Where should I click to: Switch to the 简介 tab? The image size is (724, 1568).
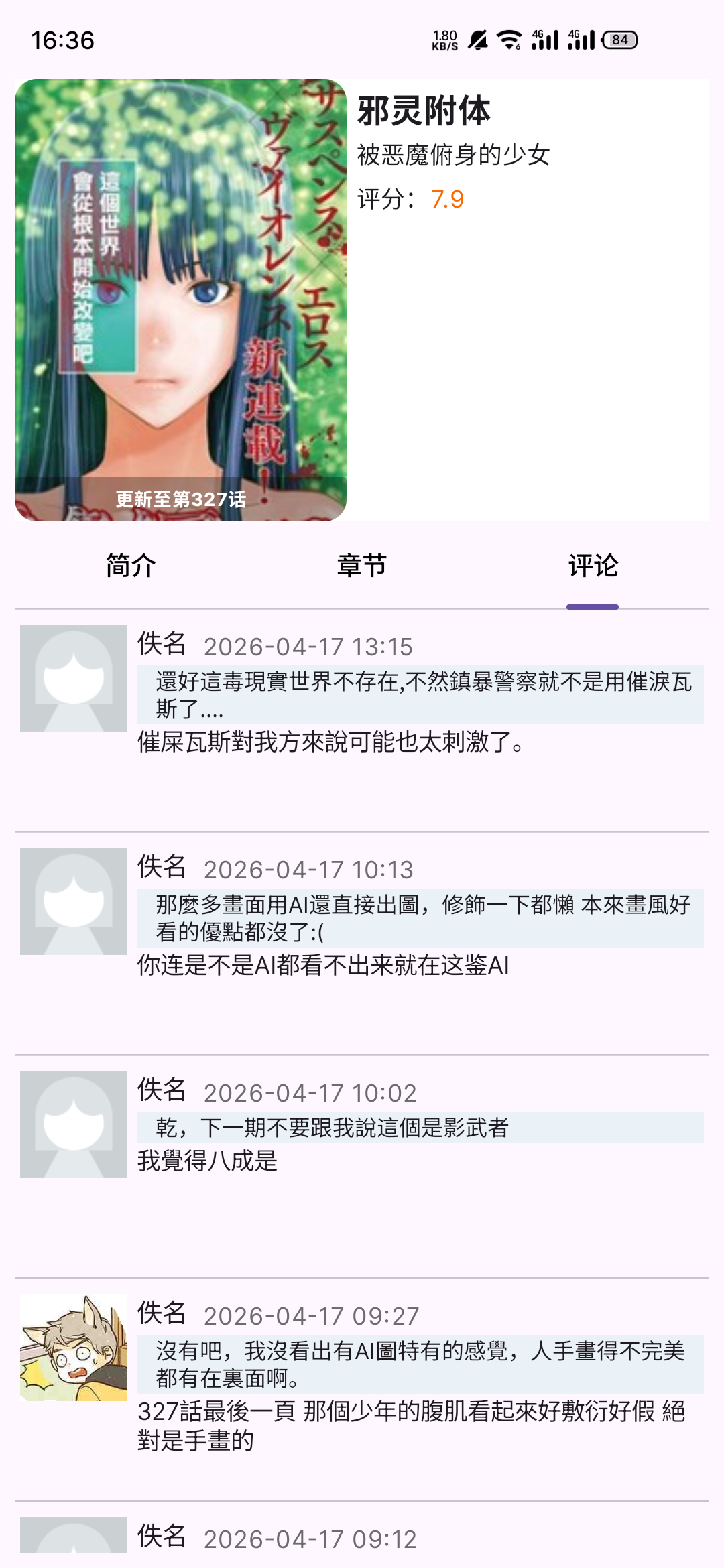[131, 566]
